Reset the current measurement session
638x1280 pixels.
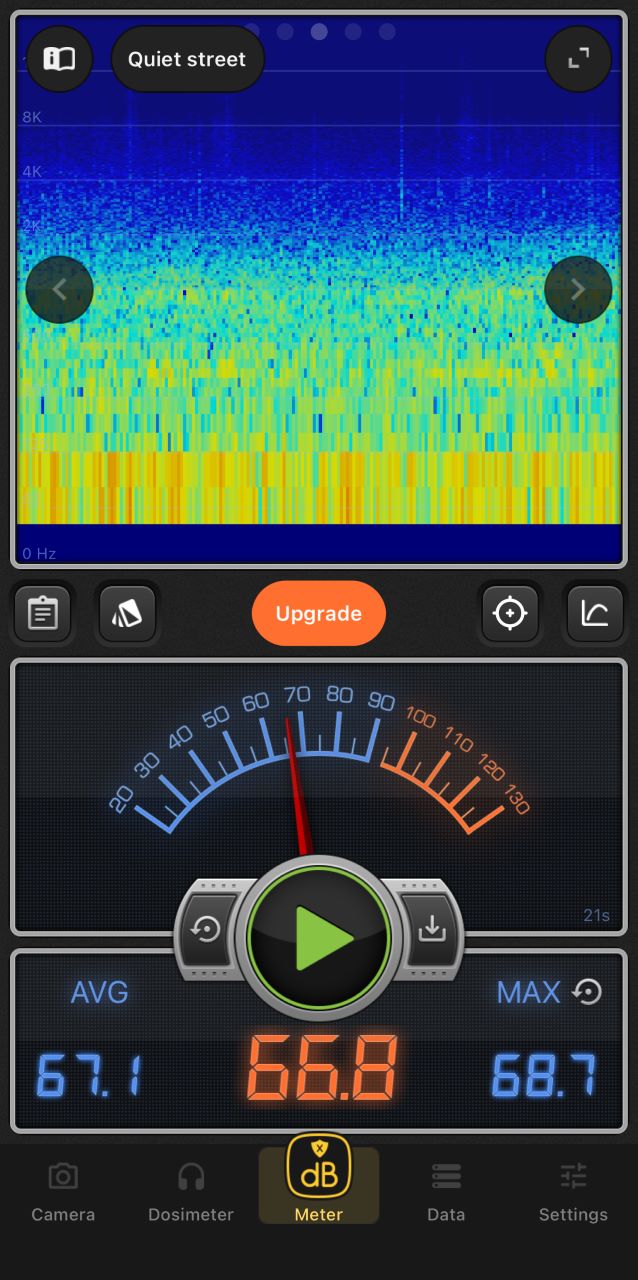pos(207,930)
